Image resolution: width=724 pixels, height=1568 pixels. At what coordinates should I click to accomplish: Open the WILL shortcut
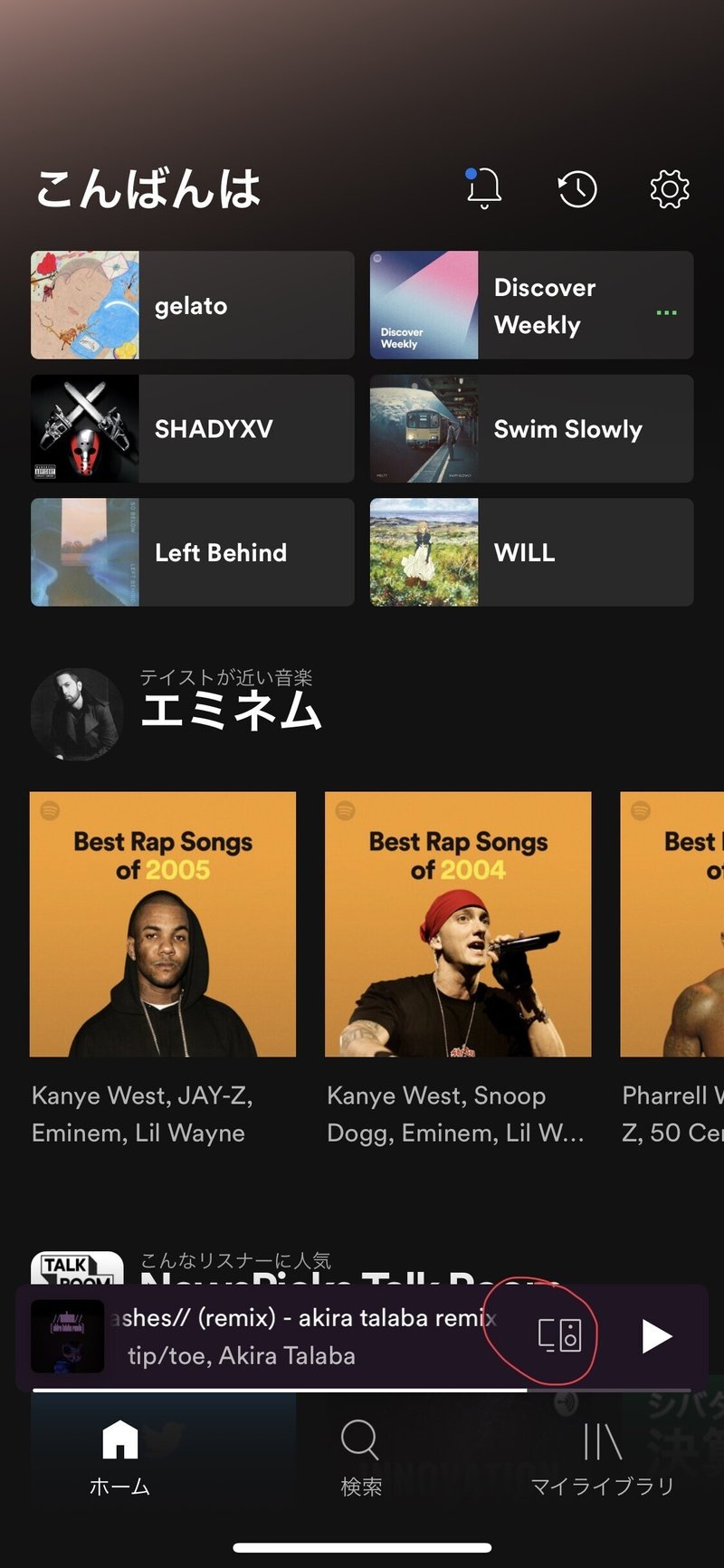(531, 551)
